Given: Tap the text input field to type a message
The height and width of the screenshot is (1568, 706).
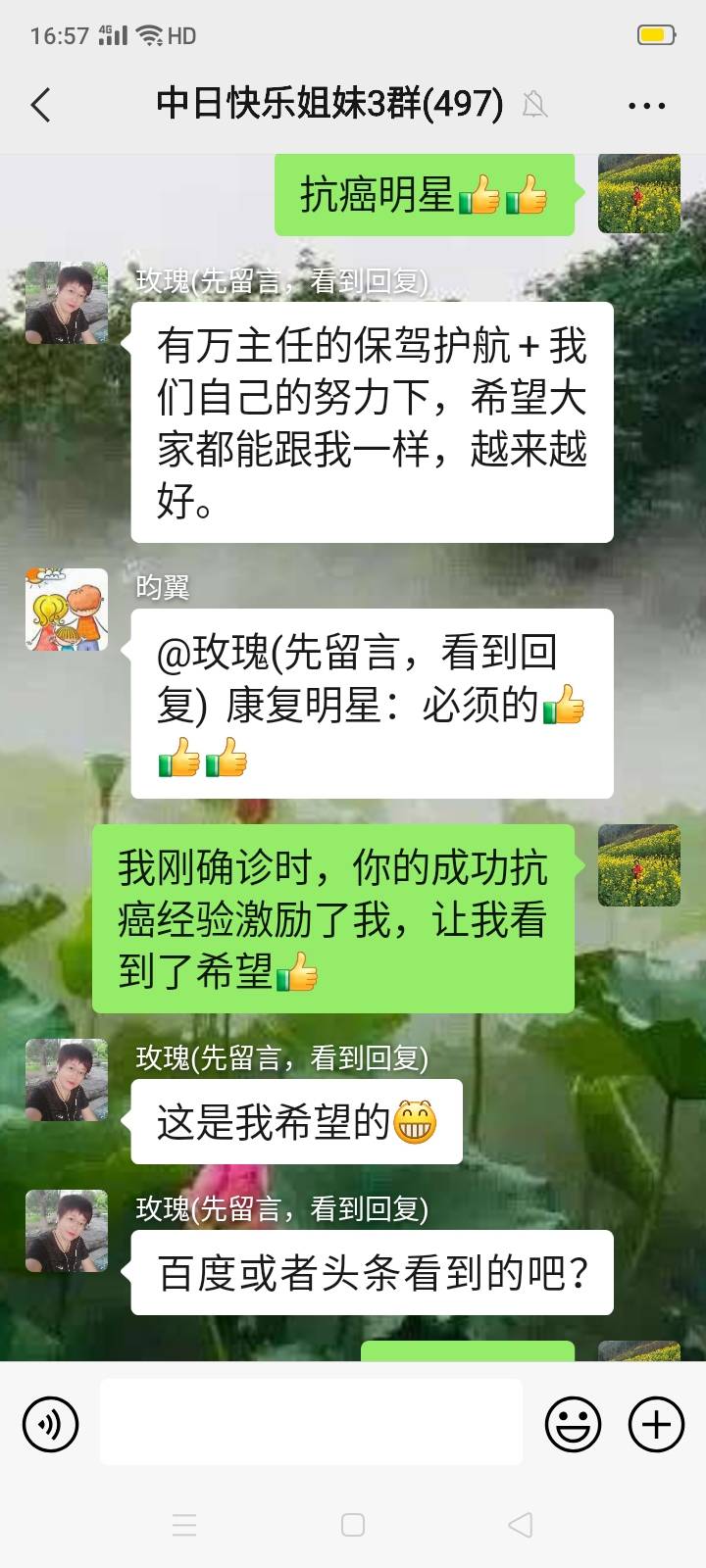Looking at the screenshot, I should click(x=311, y=1424).
